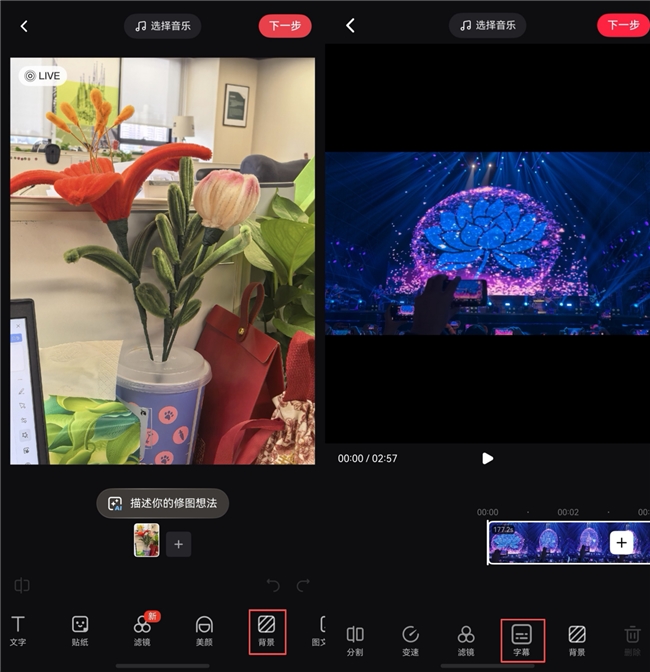Screen dimensions: 650x672
Task: Open the 字幕 subtitles tool
Action: click(522, 641)
